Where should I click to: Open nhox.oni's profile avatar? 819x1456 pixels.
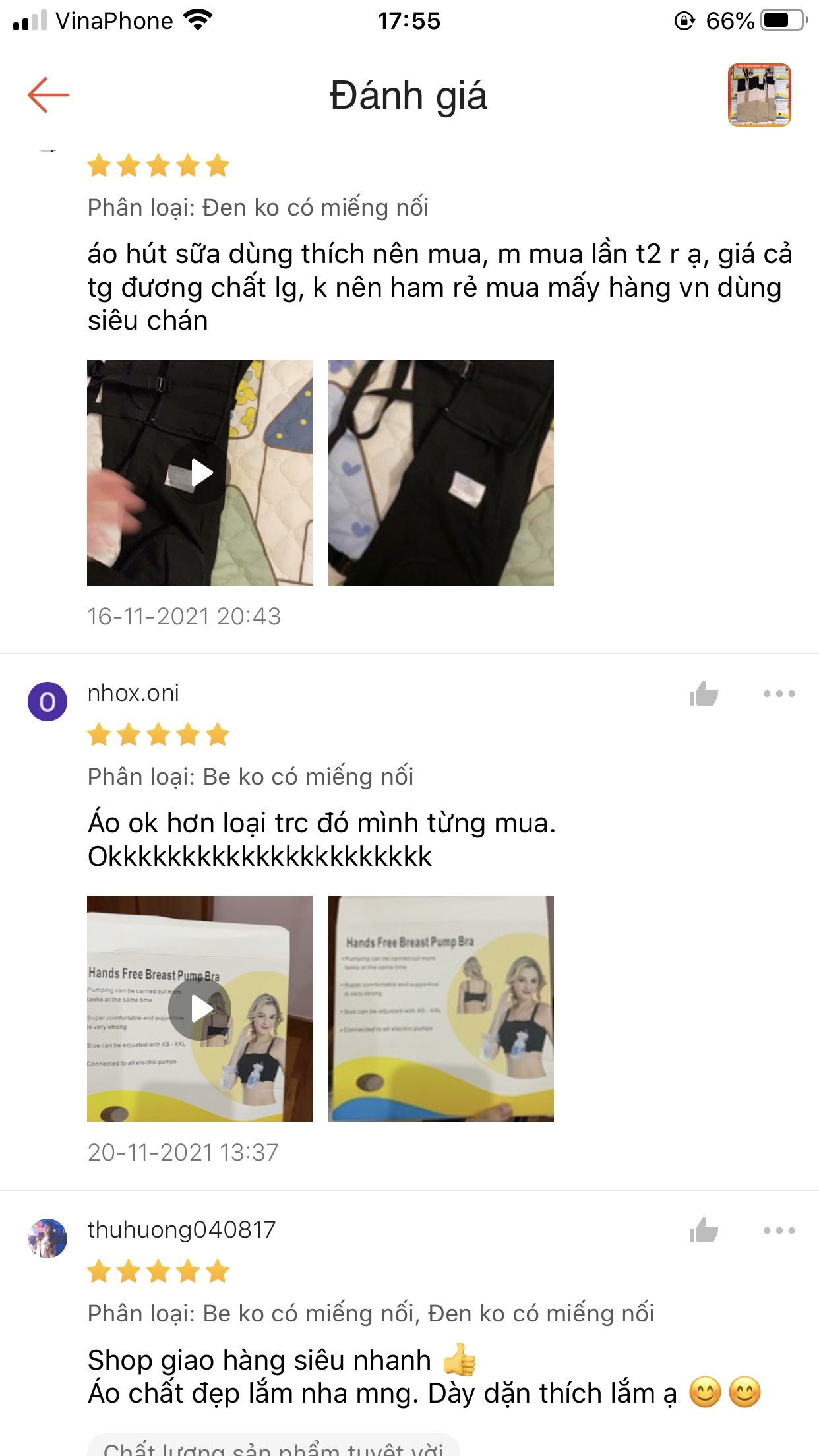47,702
